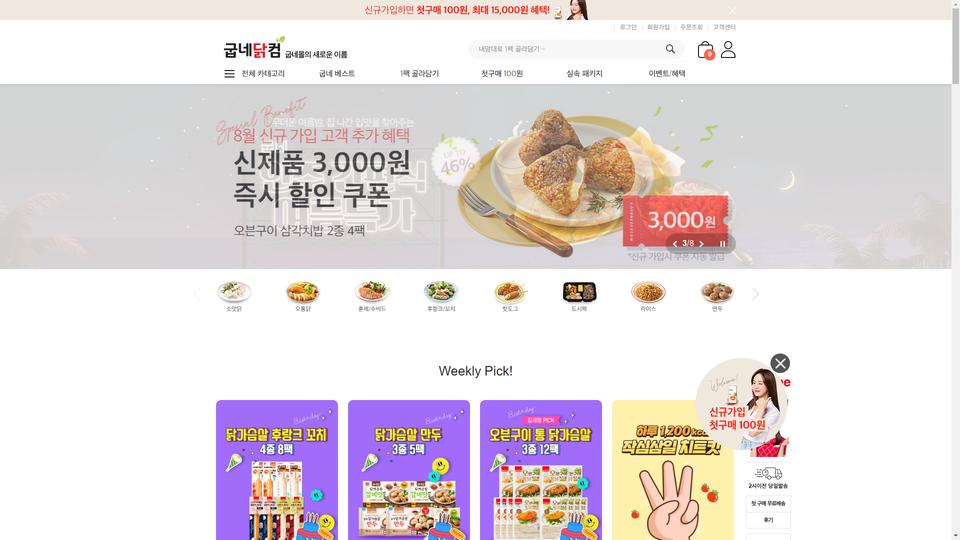Viewport: 960px width, 540px height.
Task: Open the shopping cart
Action: pyautogui.click(x=705, y=50)
